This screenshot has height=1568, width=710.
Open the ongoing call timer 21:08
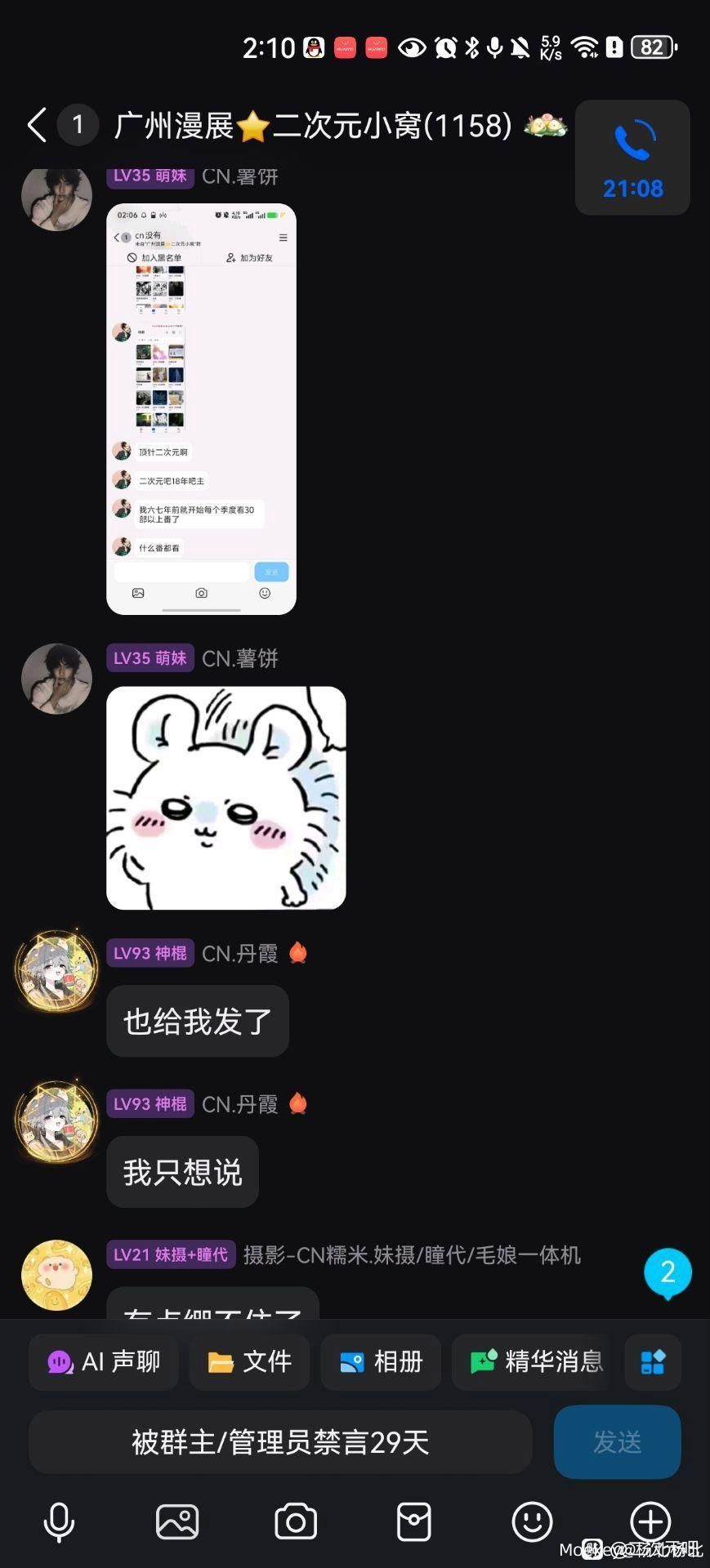coord(632,158)
